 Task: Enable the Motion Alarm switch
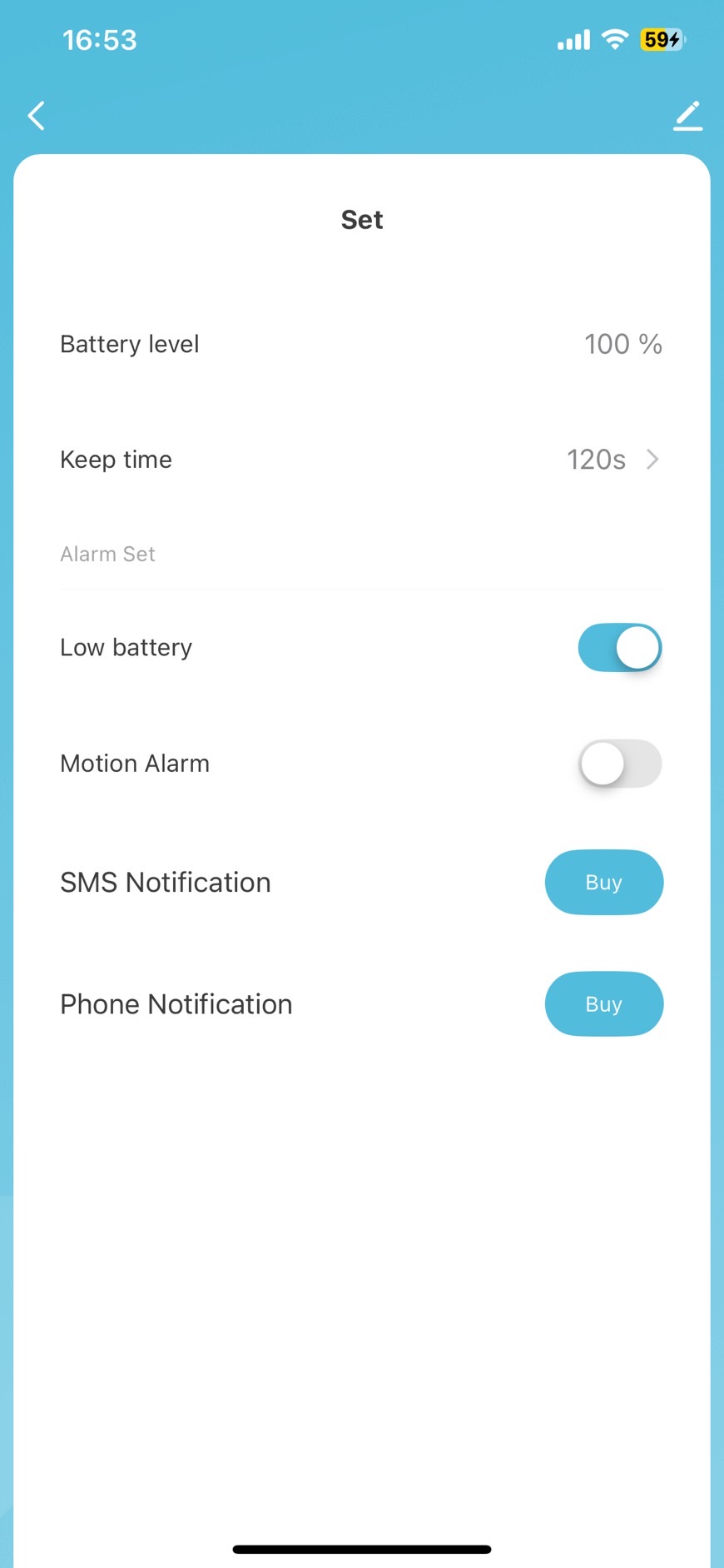[620, 763]
